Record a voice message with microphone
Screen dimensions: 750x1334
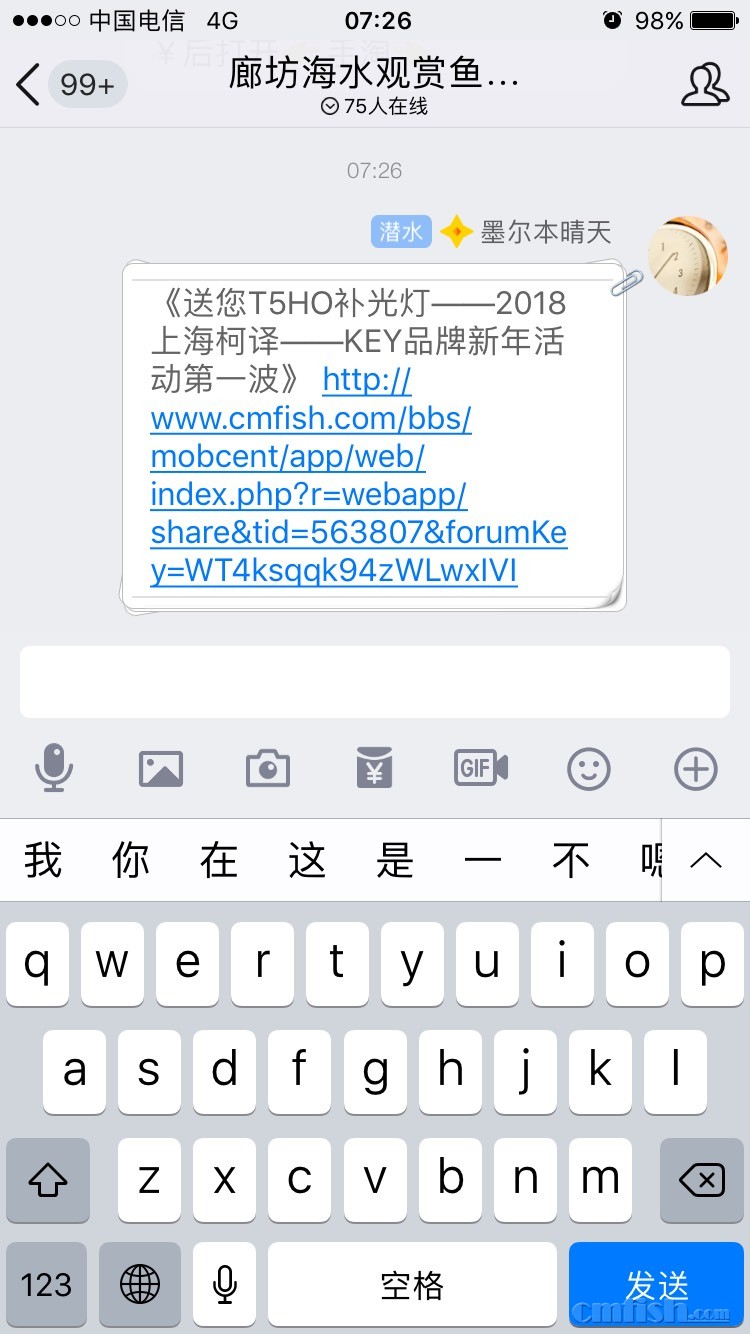tap(54, 769)
